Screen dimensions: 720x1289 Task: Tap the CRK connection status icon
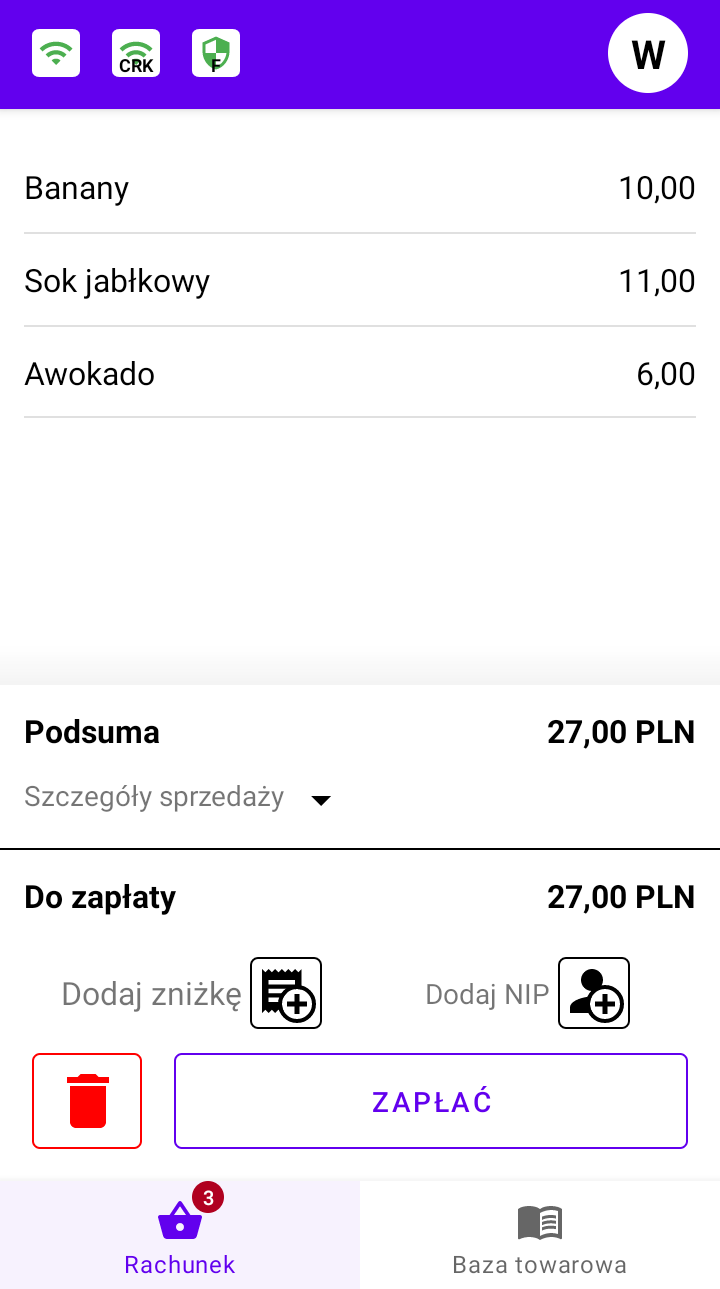click(x=136, y=53)
